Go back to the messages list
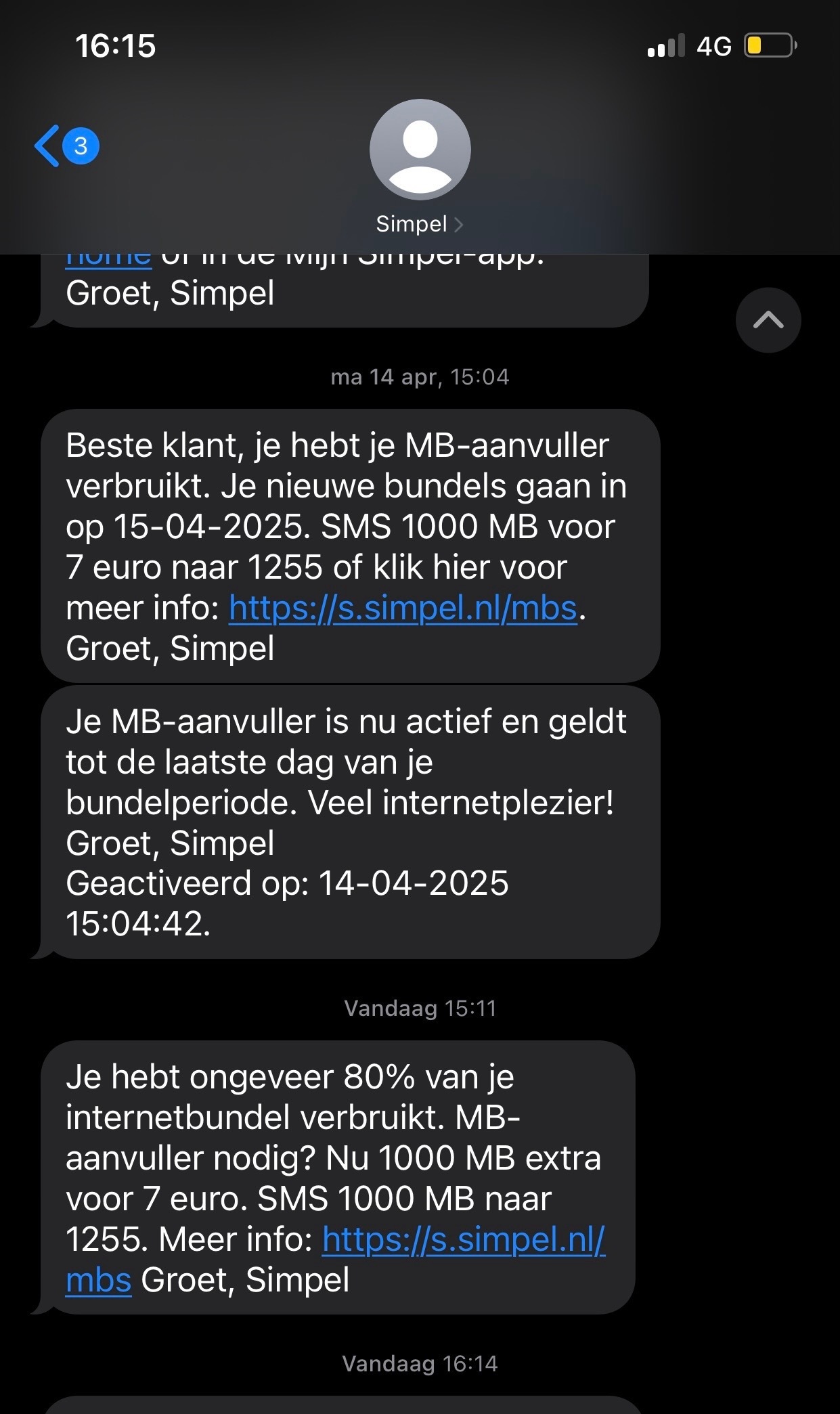Screen dimensions: 840x1414 pos(66,146)
